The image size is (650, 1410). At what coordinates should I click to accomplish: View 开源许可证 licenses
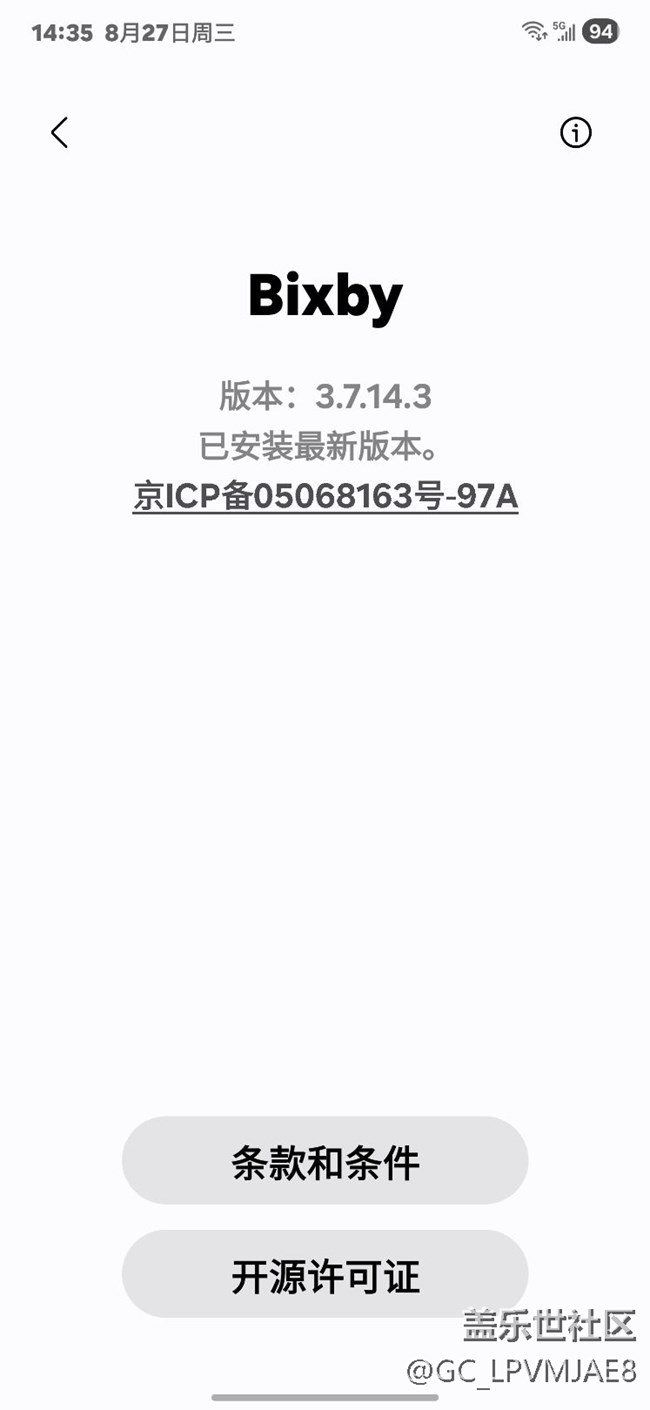(325, 1275)
